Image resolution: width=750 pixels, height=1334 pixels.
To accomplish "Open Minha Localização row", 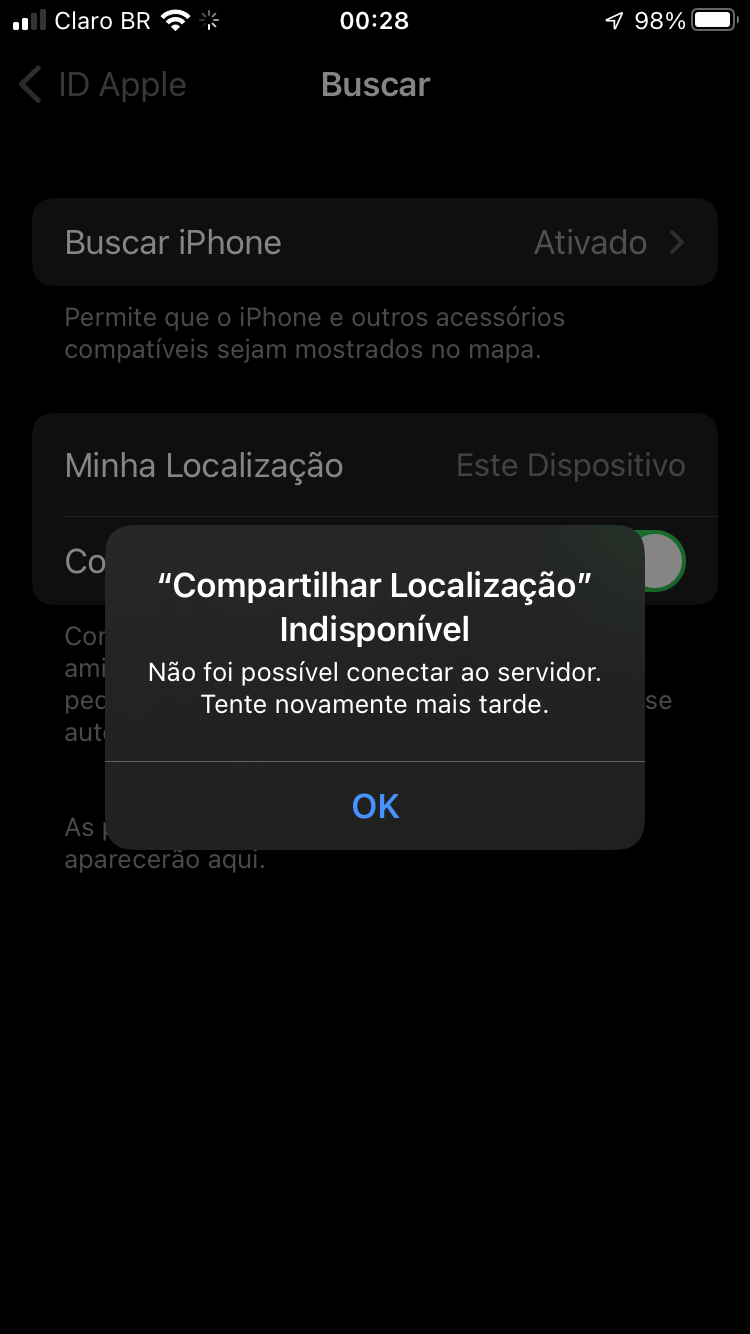I will point(375,465).
